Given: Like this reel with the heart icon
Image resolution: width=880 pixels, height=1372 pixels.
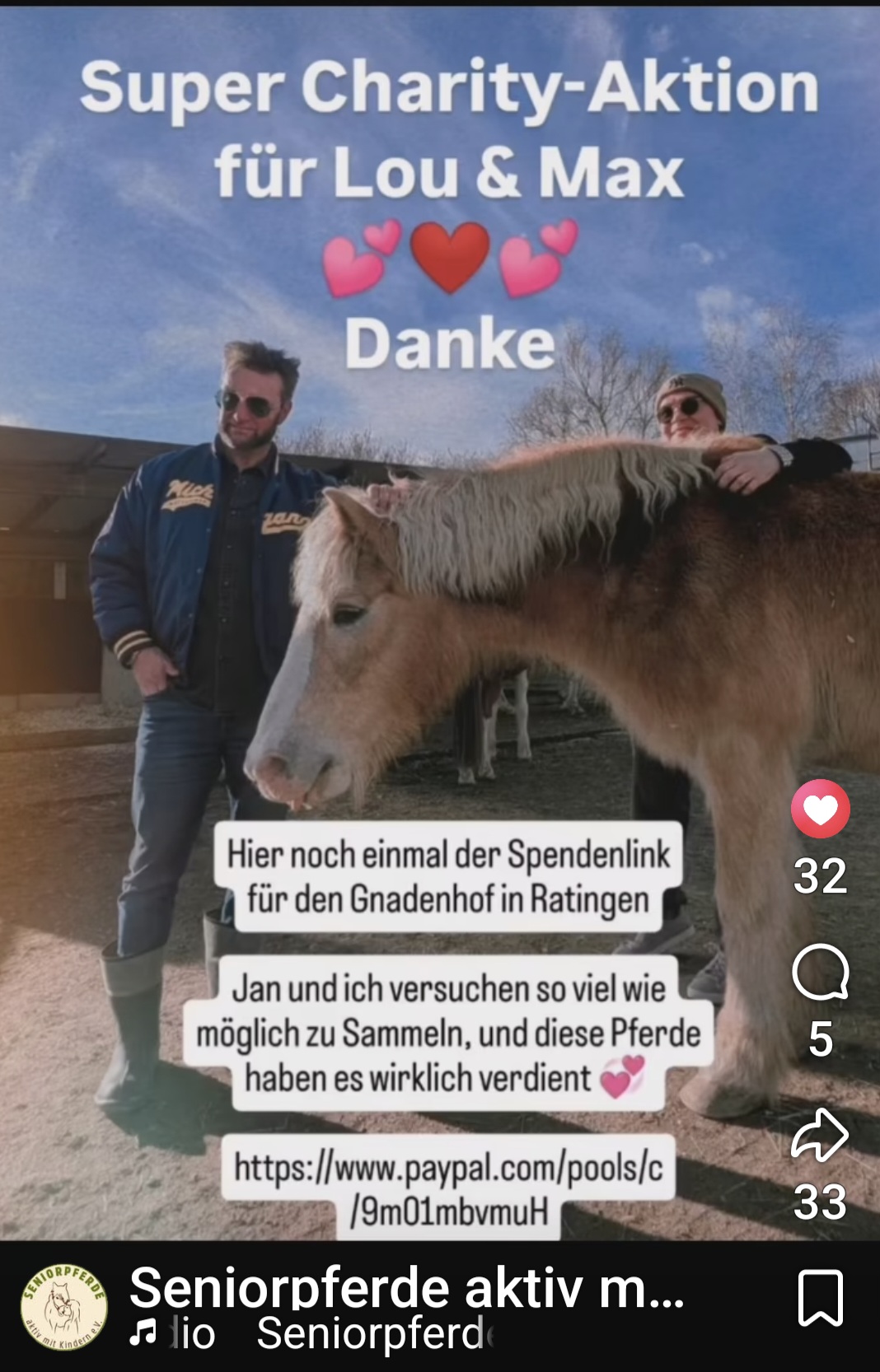Looking at the screenshot, I should (x=820, y=810).
